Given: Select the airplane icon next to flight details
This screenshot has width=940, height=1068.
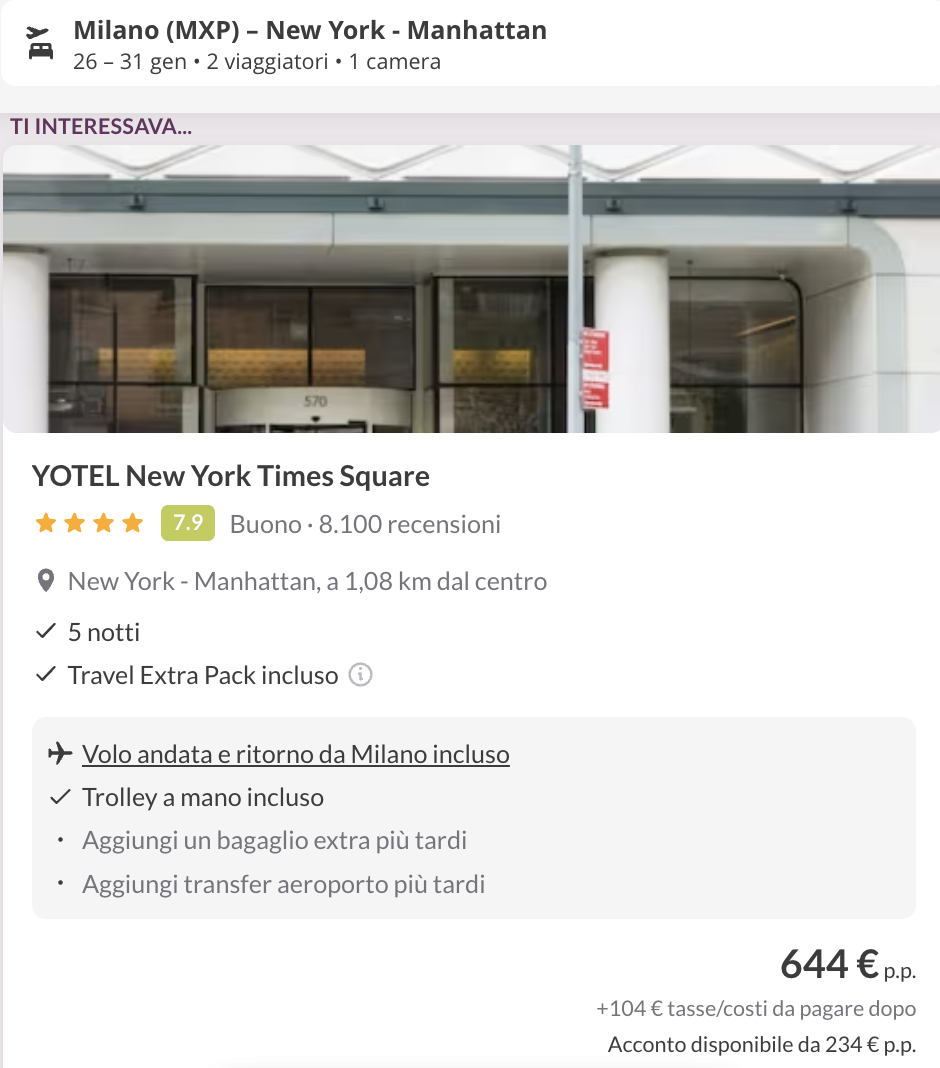Looking at the screenshot, I should (56, 753).
